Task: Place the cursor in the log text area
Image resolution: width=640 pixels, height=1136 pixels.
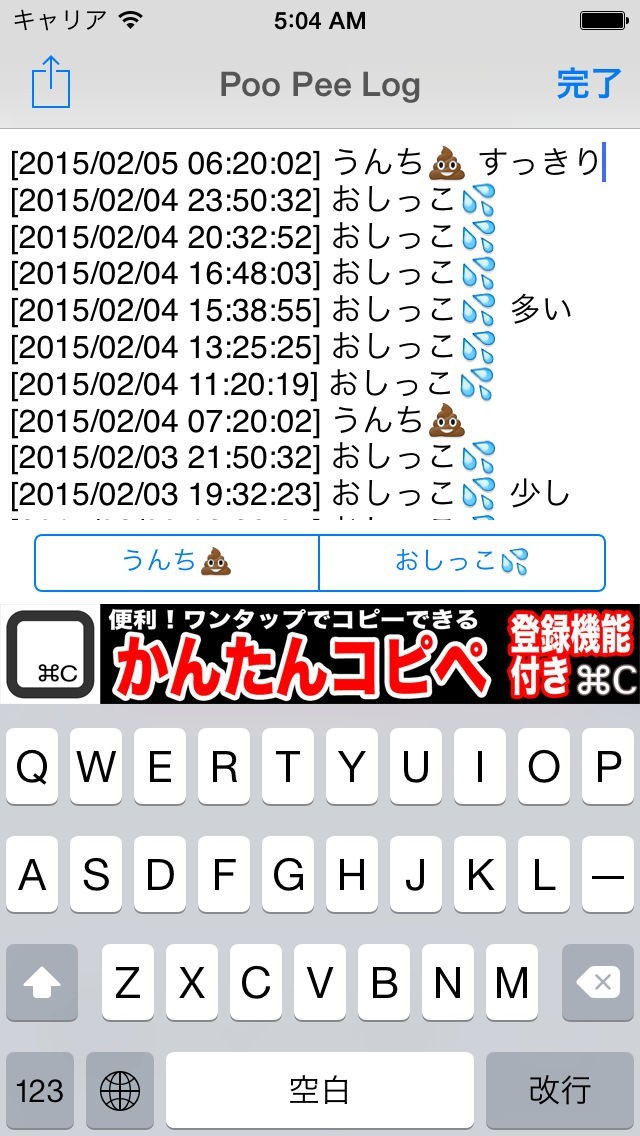Action: click(x=320, y=330)
